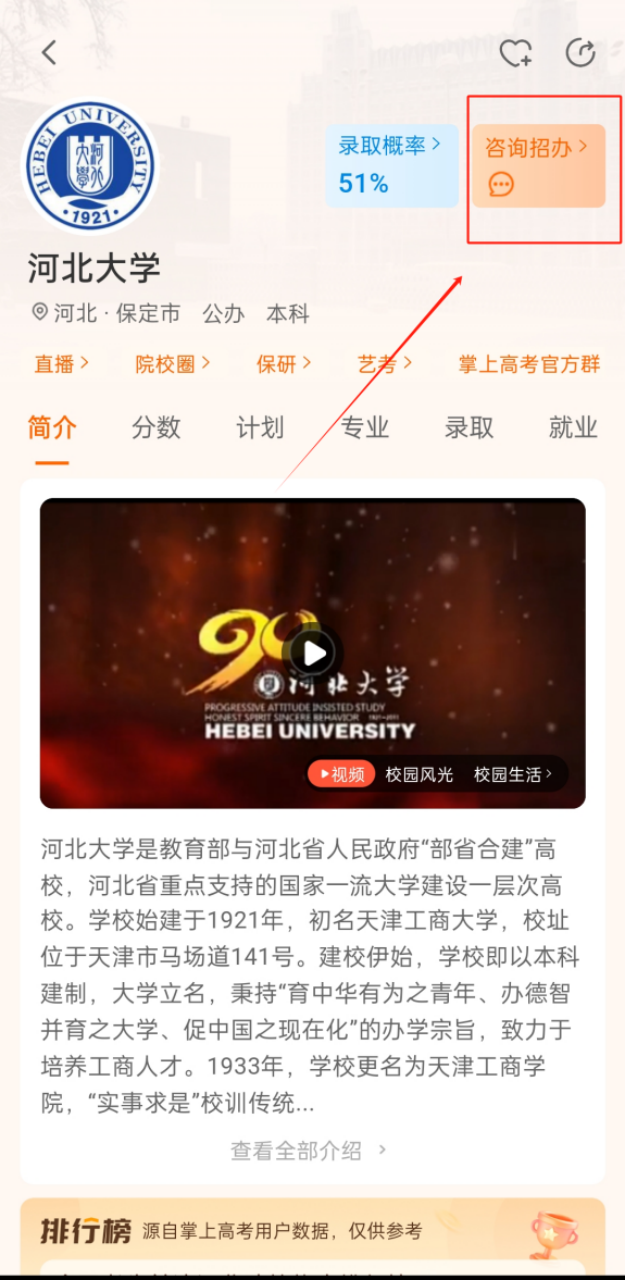
Task: Open the 艺考 link
Action: 385,364
